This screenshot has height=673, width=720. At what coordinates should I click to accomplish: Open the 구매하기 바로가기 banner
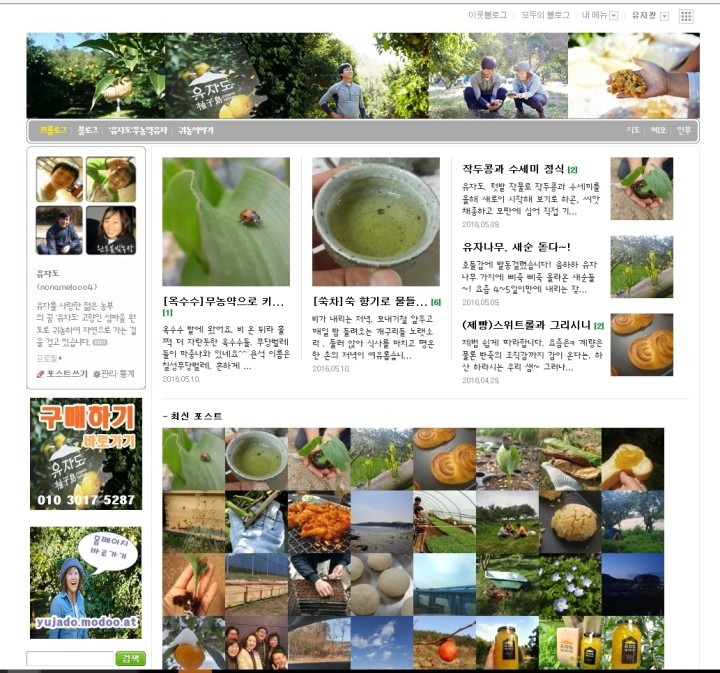(85, 453)
